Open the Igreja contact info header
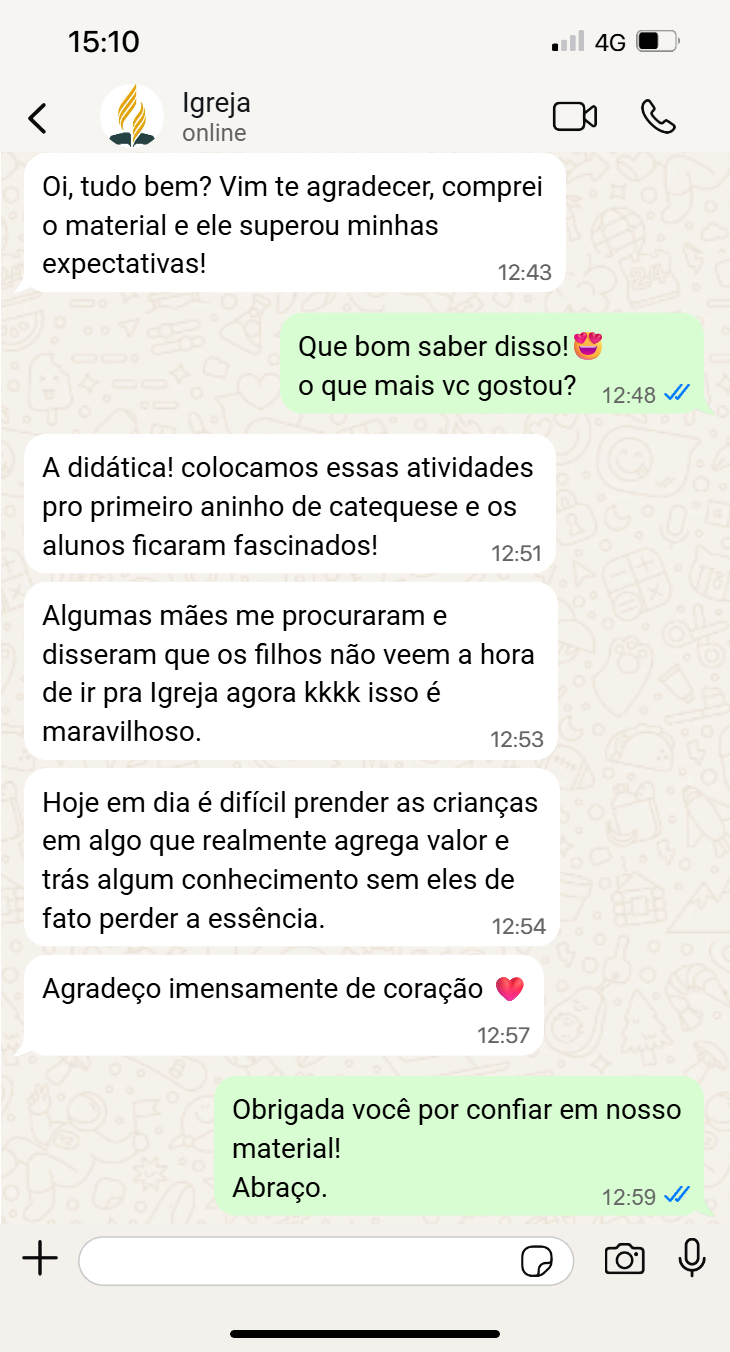Screen dimensions: 730x1352 click(216, 117)
